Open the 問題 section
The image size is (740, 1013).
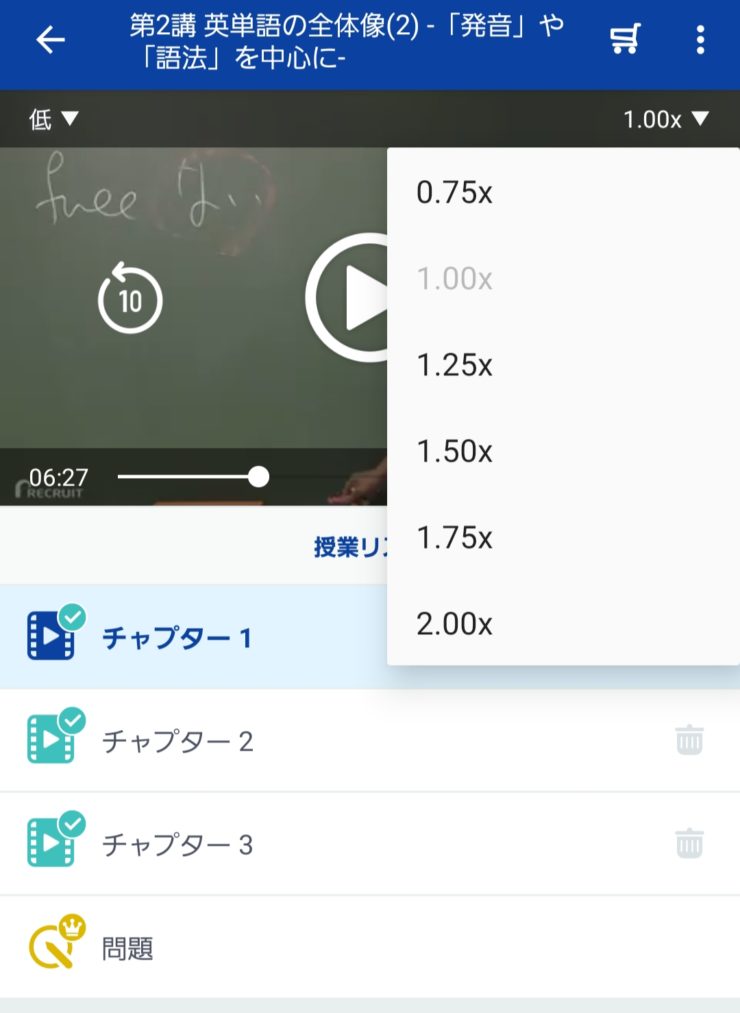(x=127, y=948)
